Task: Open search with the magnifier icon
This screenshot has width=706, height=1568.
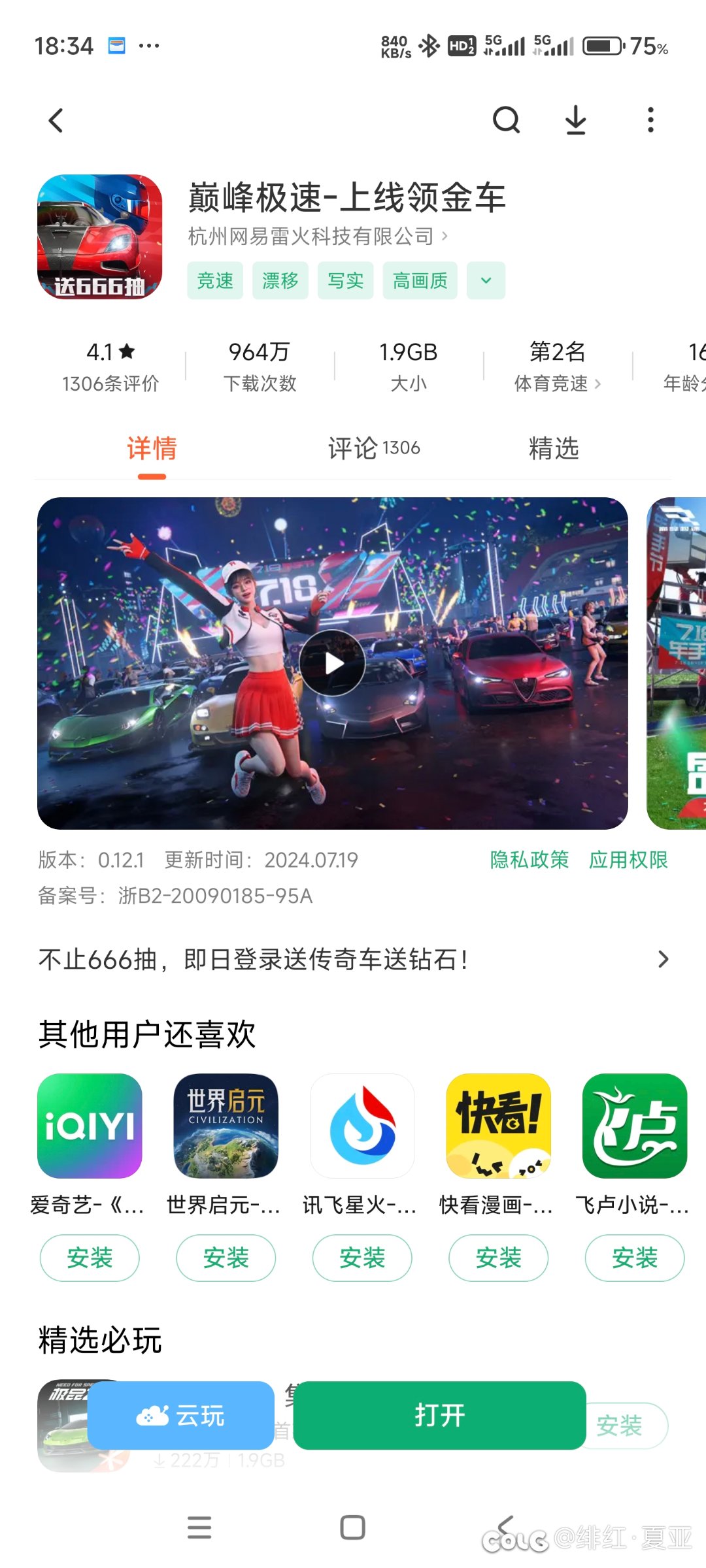Action: click(506, 120)
